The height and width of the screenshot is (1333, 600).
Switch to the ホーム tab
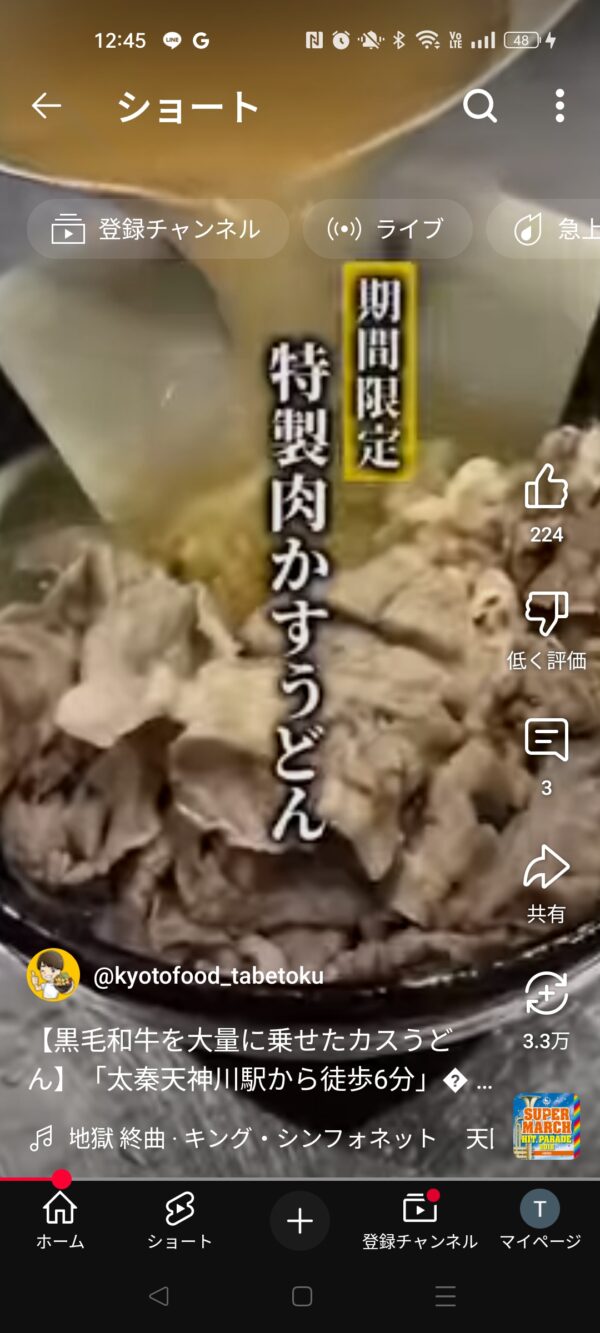click(60, 1220)
